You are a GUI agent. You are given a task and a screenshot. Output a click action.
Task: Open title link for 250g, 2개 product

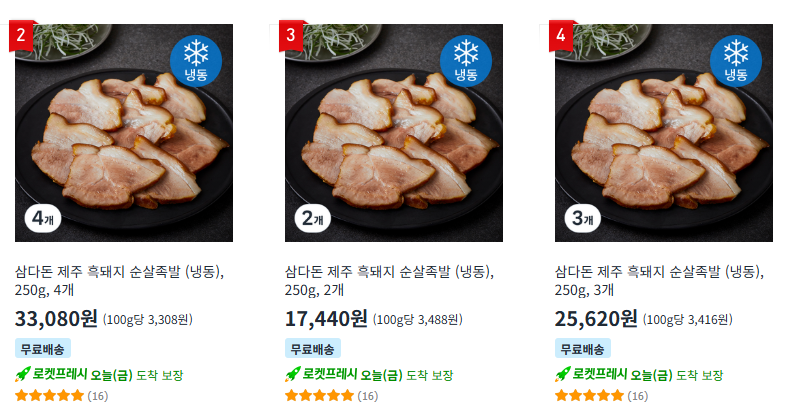click(390, 281)
